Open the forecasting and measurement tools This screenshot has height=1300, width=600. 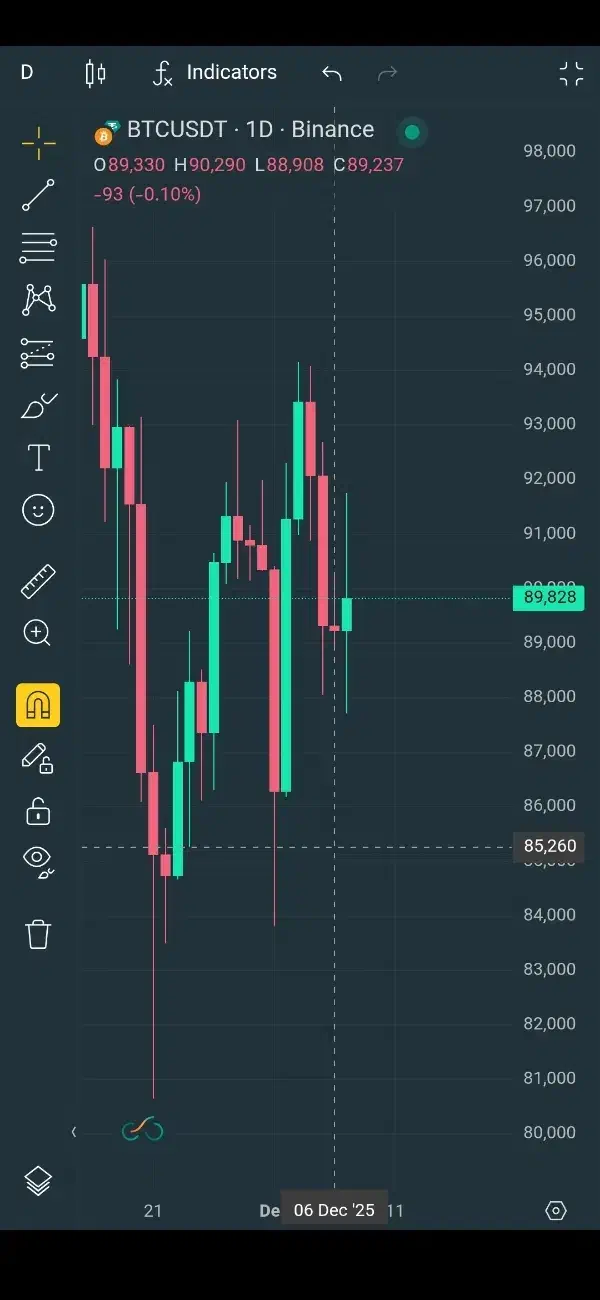(x=38, y=352)
